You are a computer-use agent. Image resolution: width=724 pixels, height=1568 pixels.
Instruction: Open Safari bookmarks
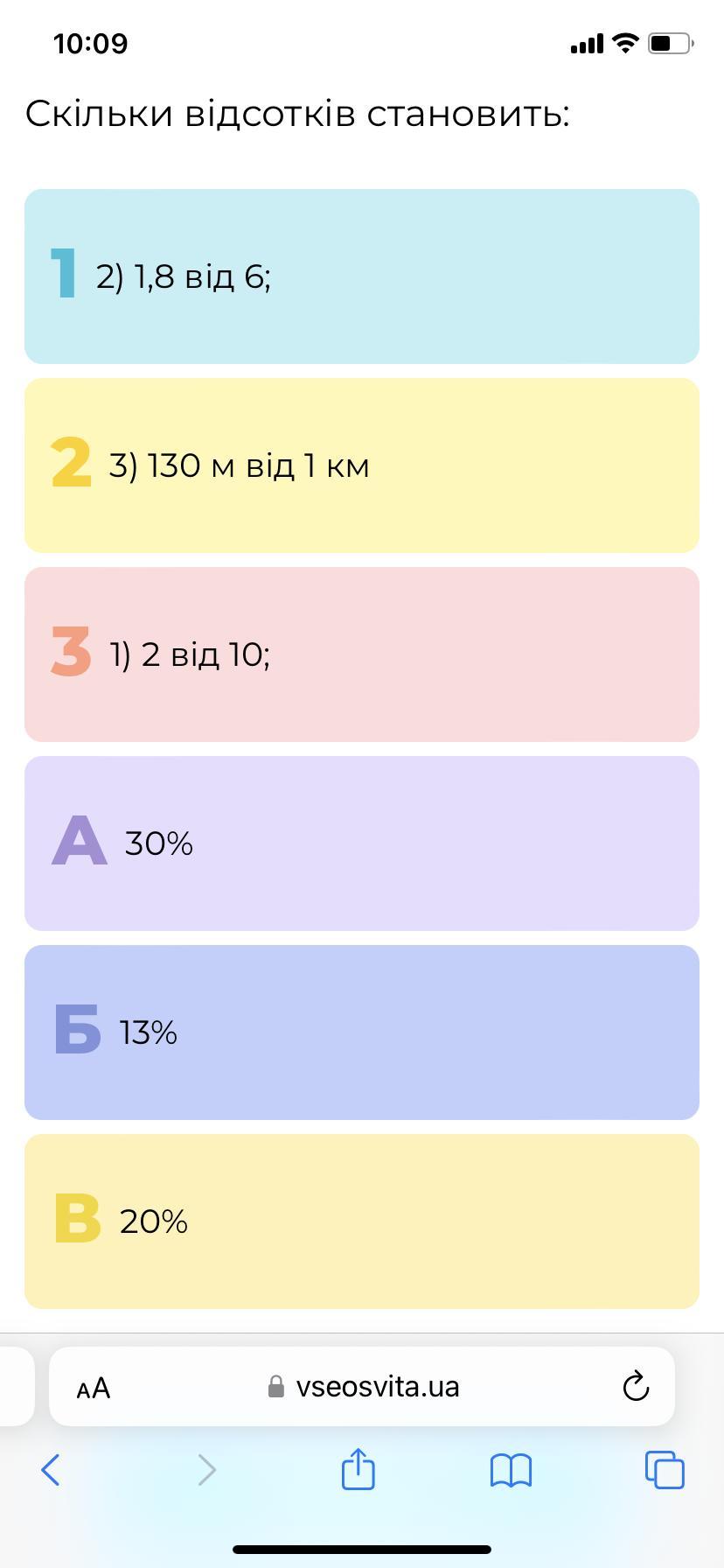511,1471
